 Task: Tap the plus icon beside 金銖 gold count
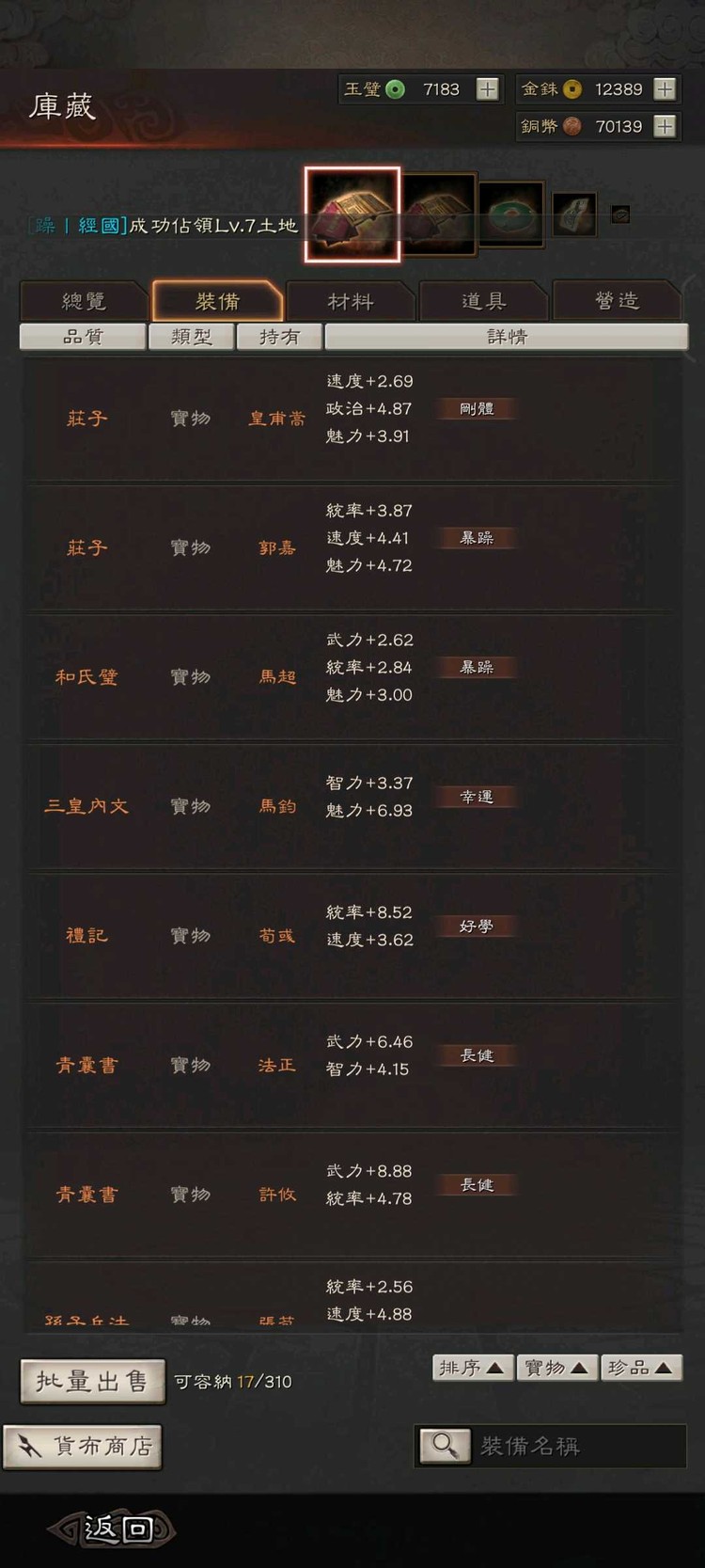tap(666, 88)
